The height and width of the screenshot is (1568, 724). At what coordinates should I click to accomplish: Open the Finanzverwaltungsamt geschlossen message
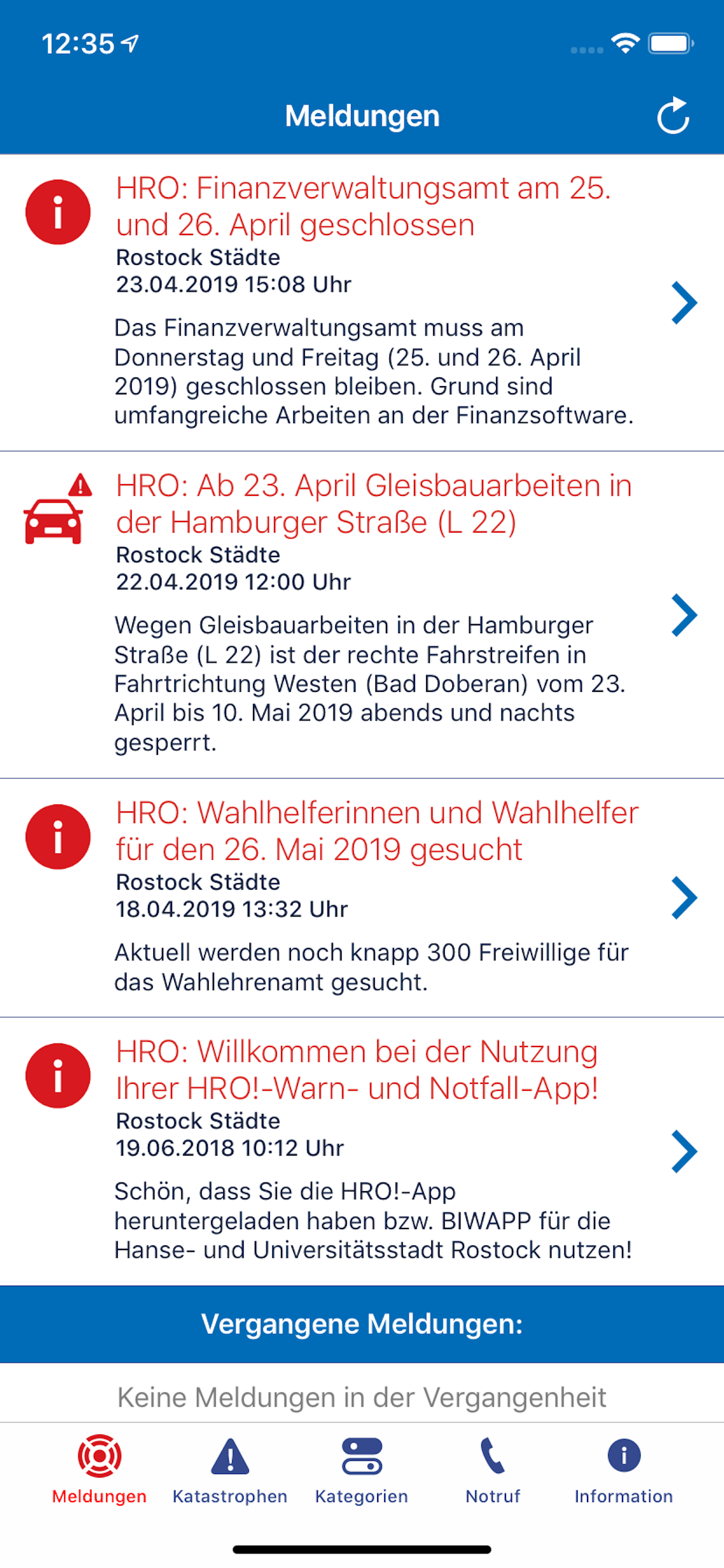pyautogui.click(x=362, y=303)
